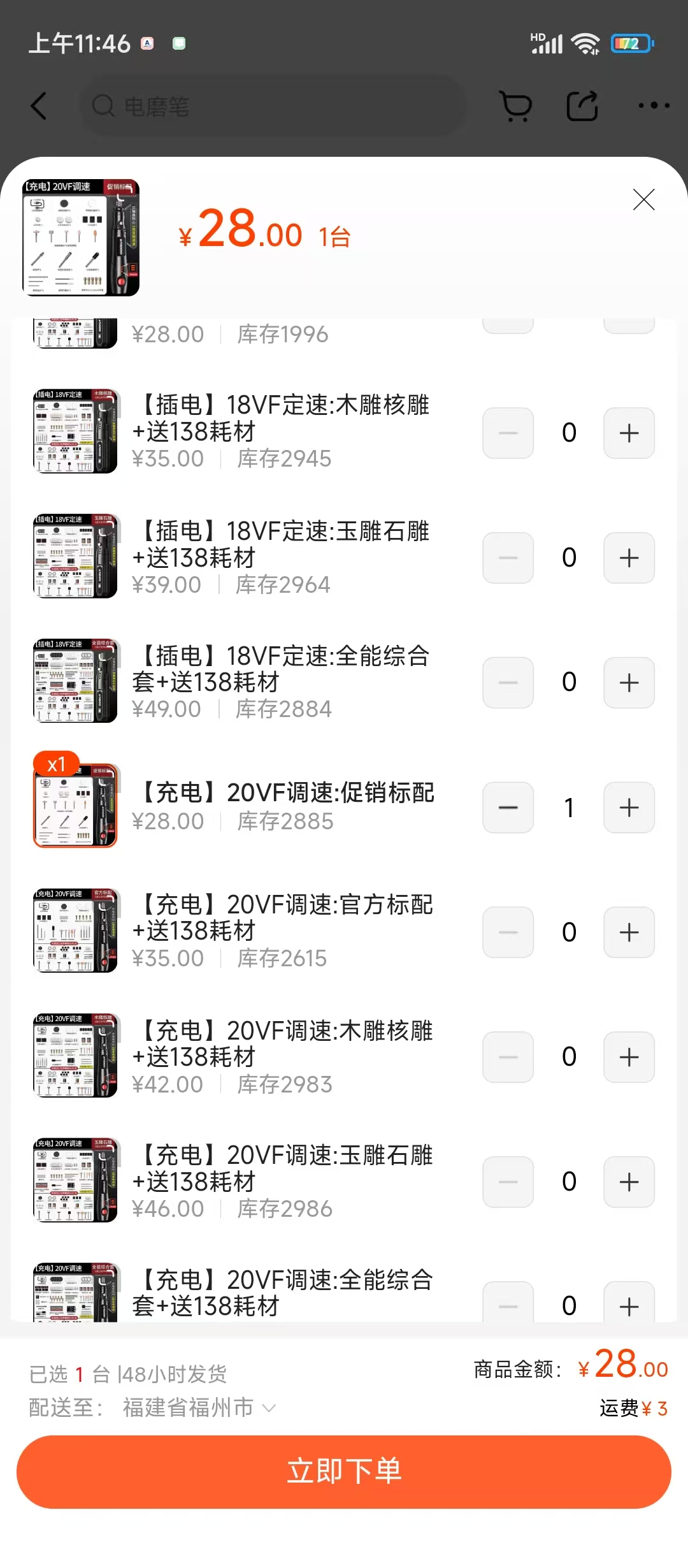This screenshot has height=1568, width=688.
Task: Increase quantity of 【插电】18VF定速:木雕核雕
Action: coord(629,433)
